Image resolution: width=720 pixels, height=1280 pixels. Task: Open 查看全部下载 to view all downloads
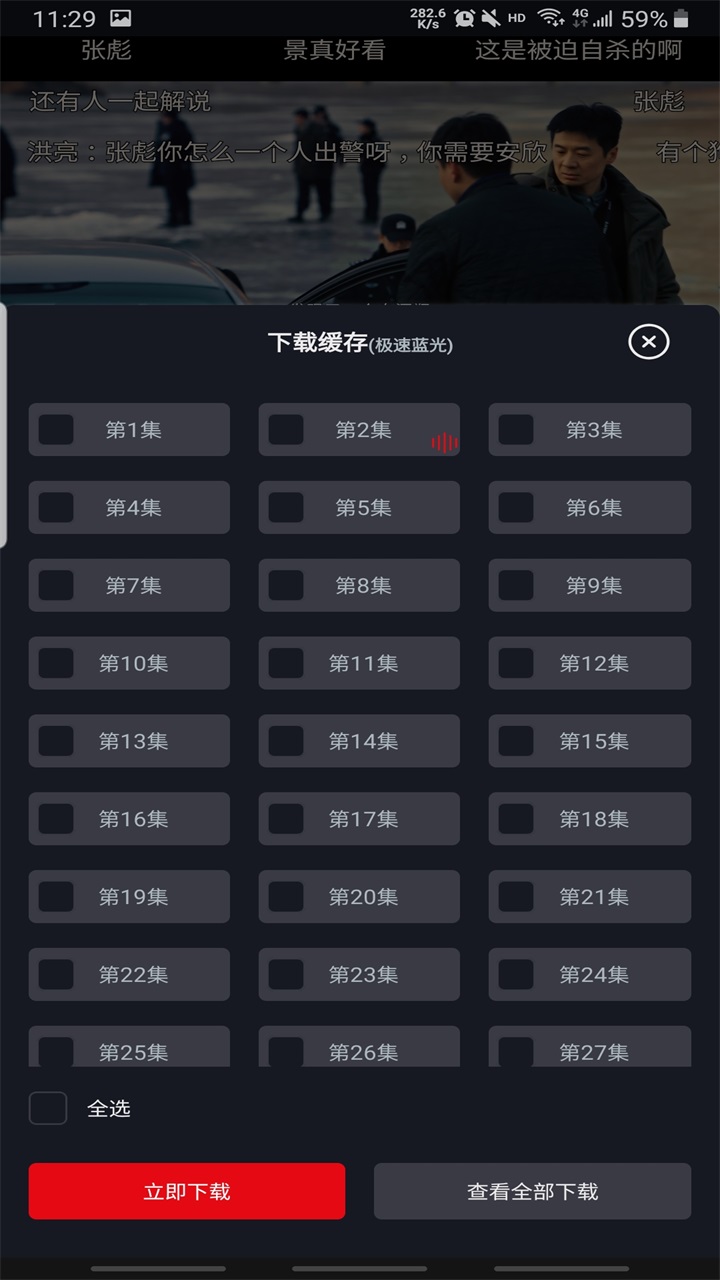click(532, 1191)
